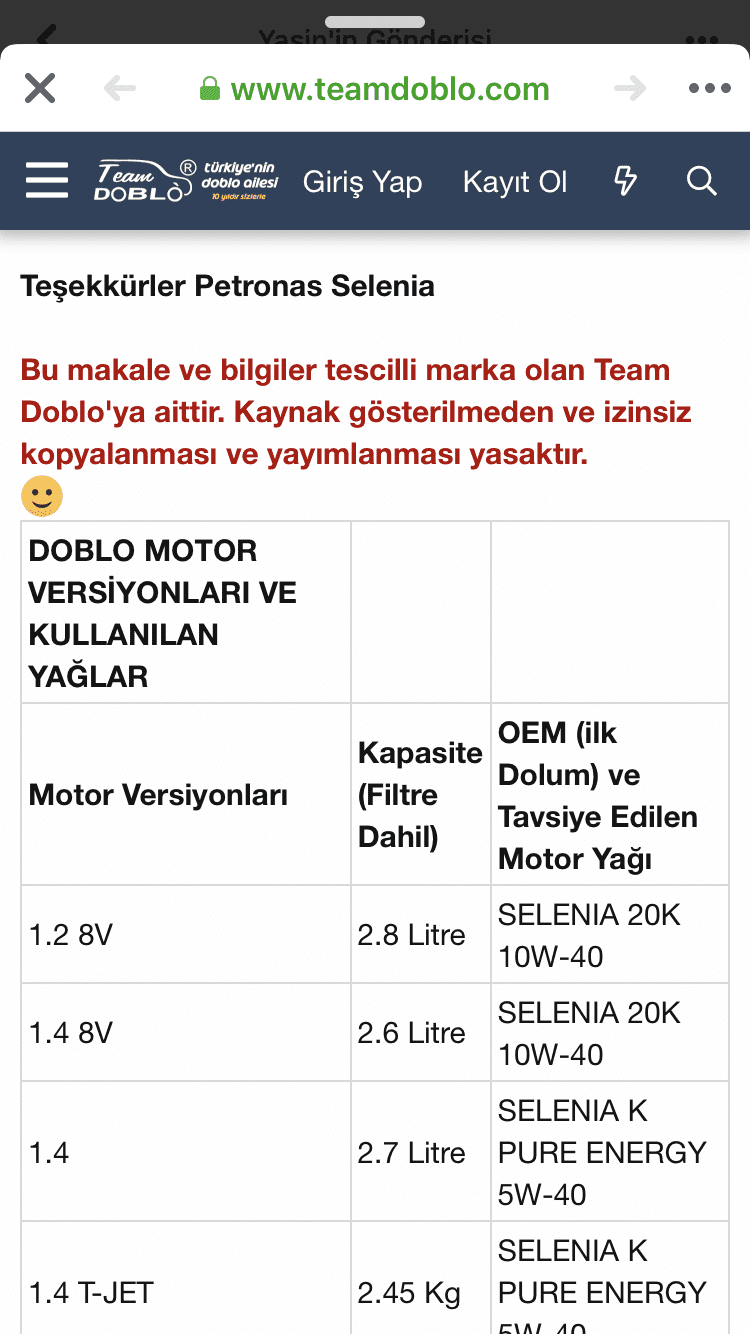Go back to the previous web page
The width and height of the screenshot is (750, 1334).
(120, 89)
